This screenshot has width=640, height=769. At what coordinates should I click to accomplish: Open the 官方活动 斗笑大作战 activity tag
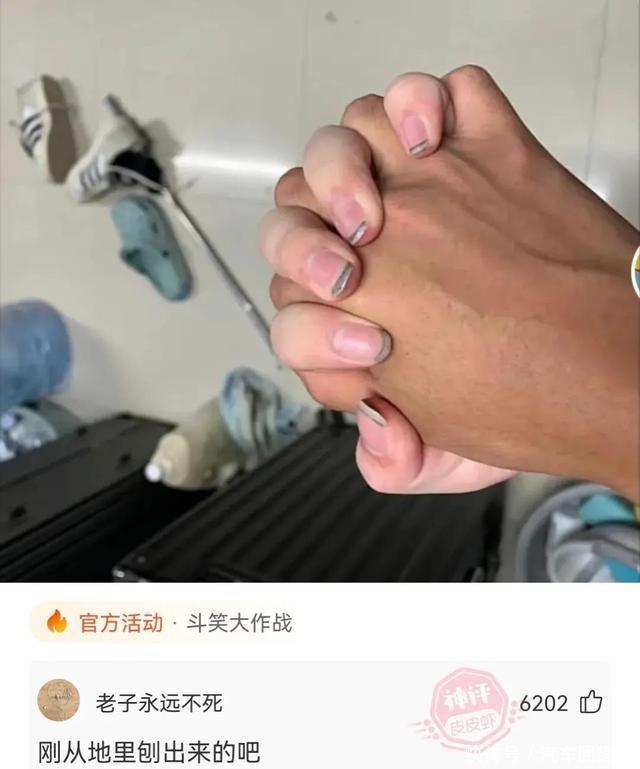coord(167,622)
